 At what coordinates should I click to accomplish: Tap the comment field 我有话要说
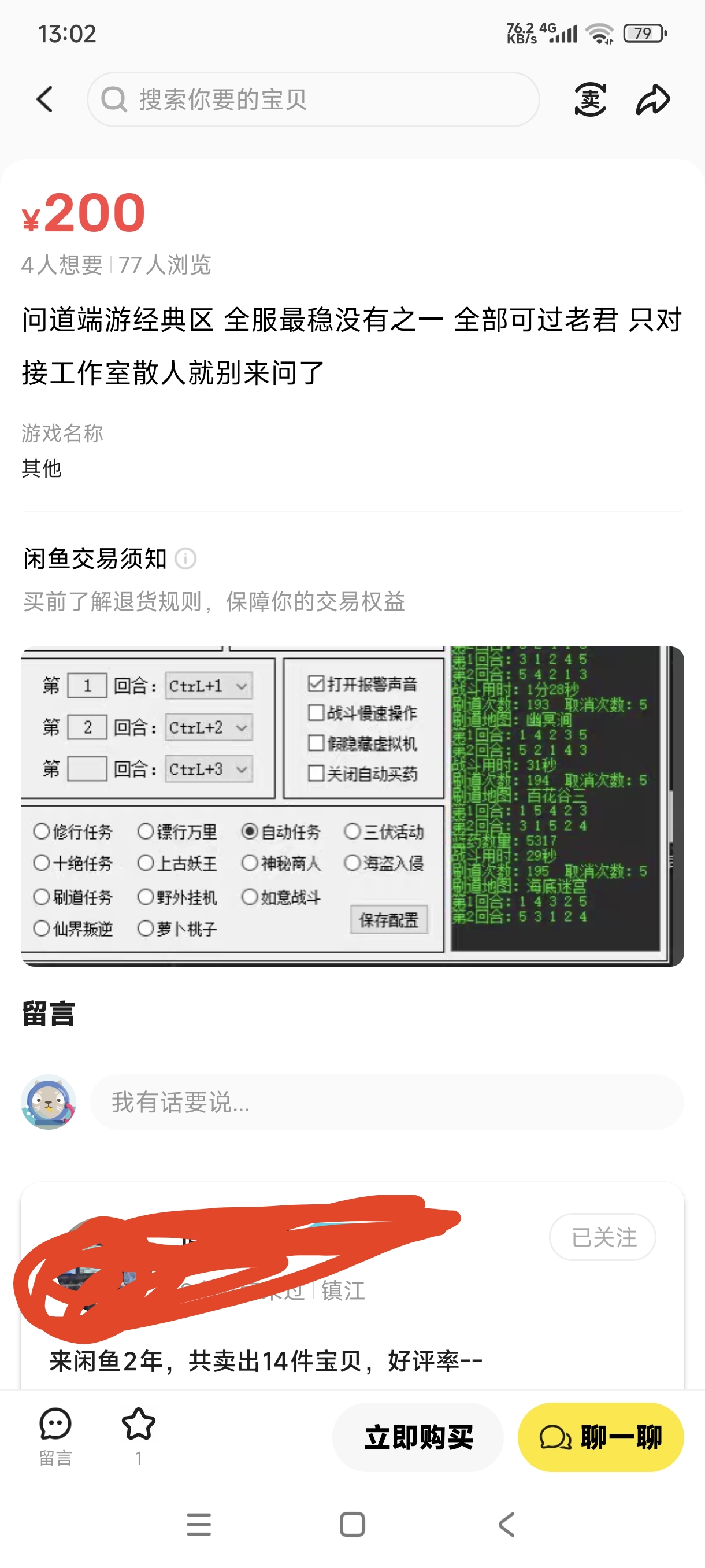pos(387,1102)
